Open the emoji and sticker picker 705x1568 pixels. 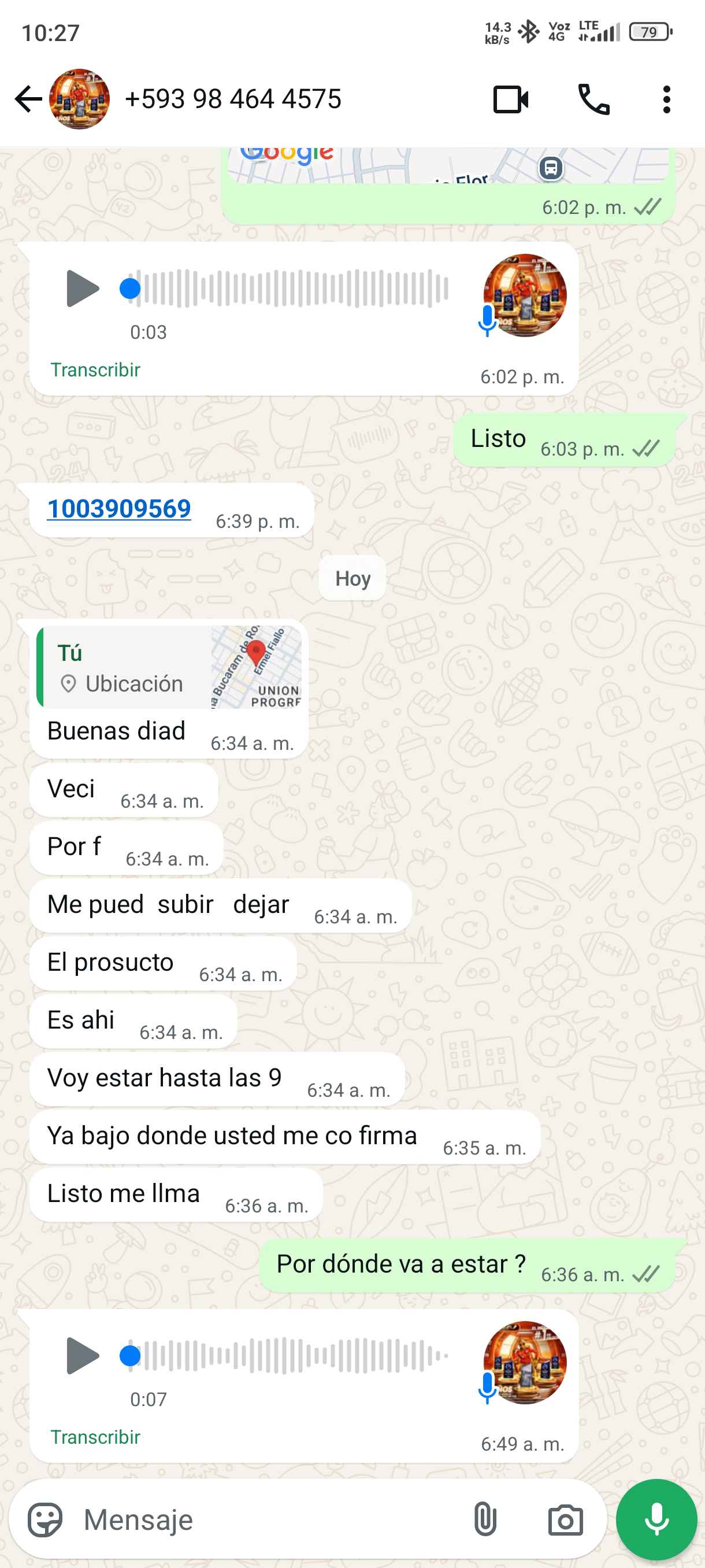(x=45, y=1520)
